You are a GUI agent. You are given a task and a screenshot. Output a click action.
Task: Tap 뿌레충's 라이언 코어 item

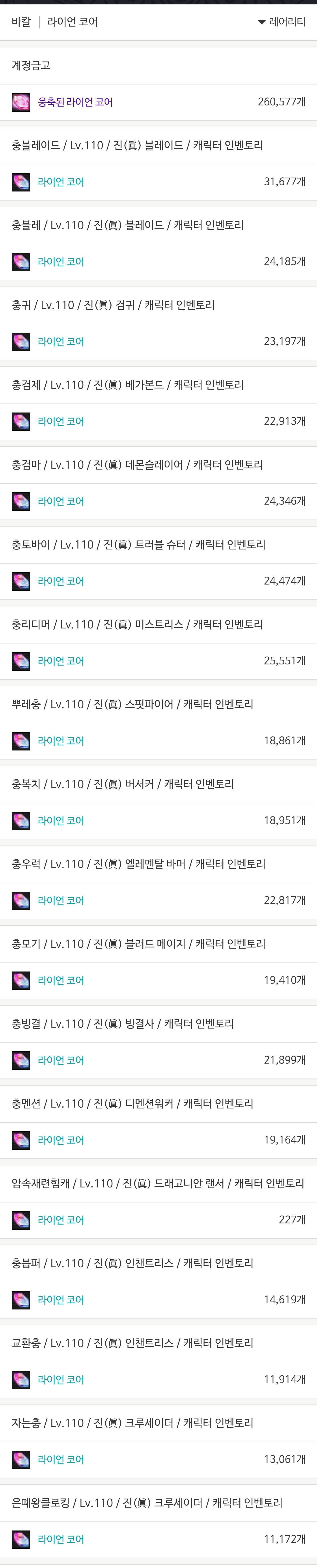click(x=61, y=740)
